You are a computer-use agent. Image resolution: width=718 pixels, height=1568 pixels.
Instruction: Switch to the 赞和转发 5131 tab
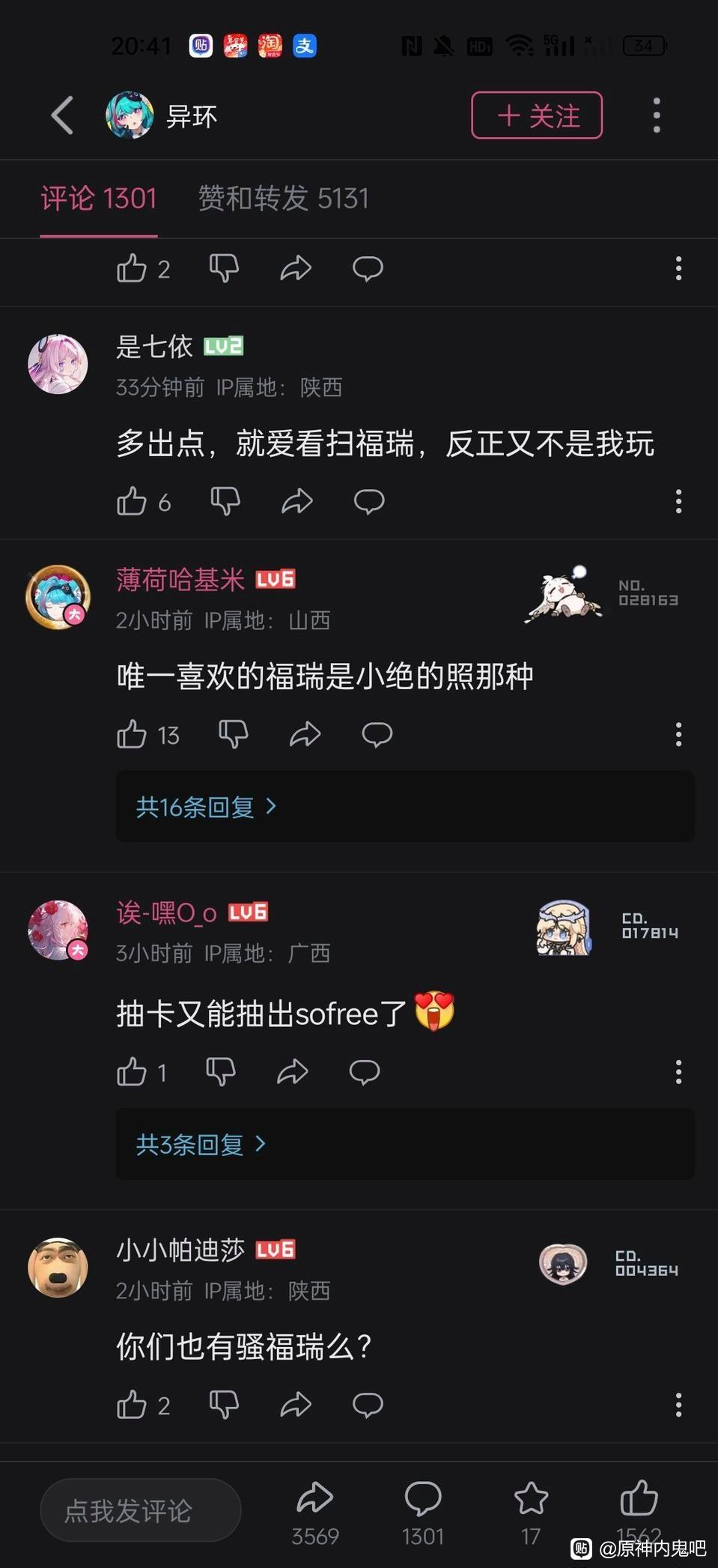(283, 199)
